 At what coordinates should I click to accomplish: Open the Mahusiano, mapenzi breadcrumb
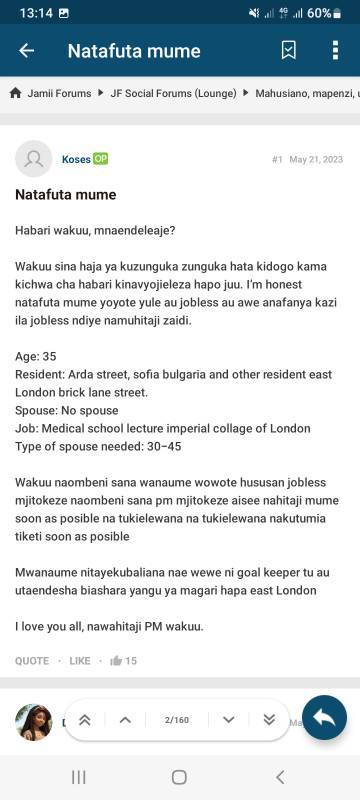(x=307, y=93)
